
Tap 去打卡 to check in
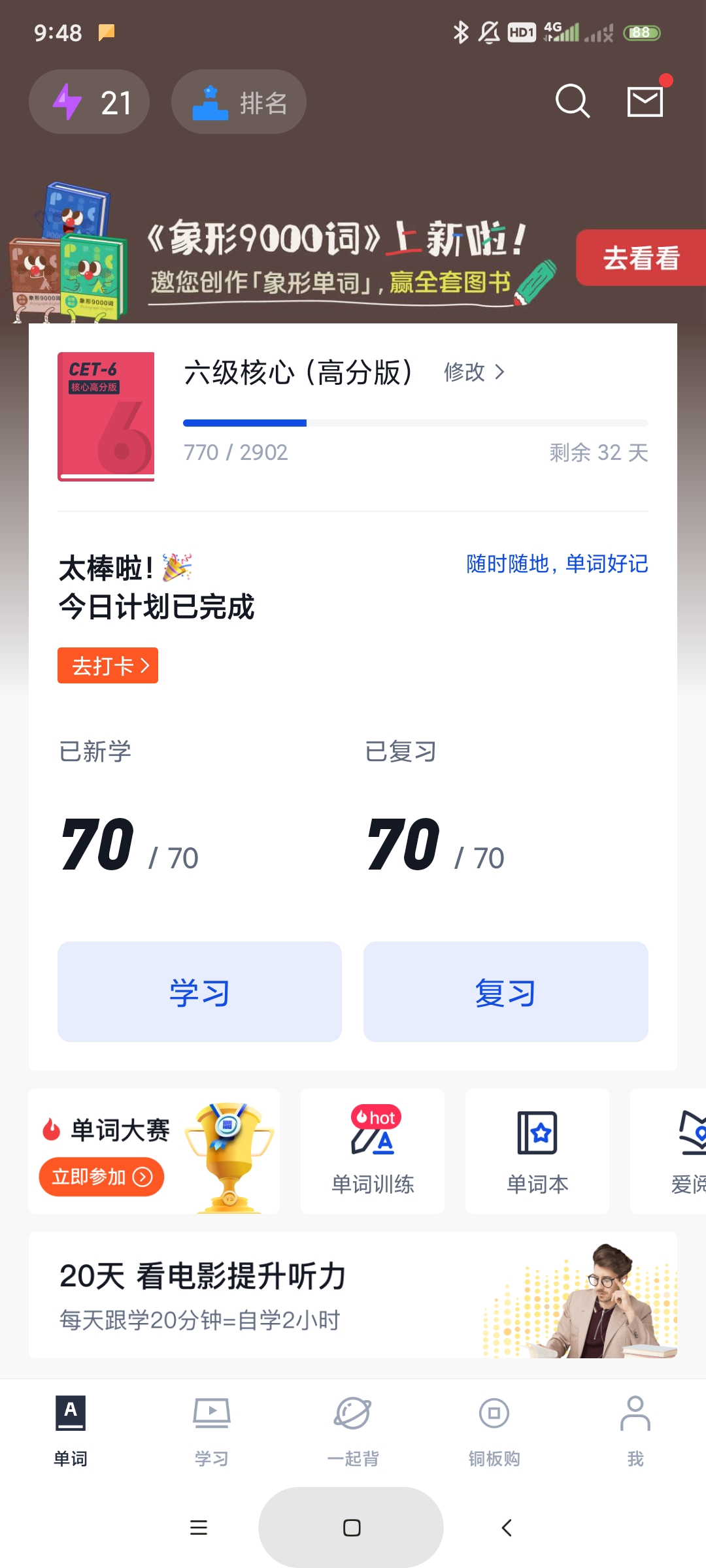pyautogui.click(x=108, y=666)
